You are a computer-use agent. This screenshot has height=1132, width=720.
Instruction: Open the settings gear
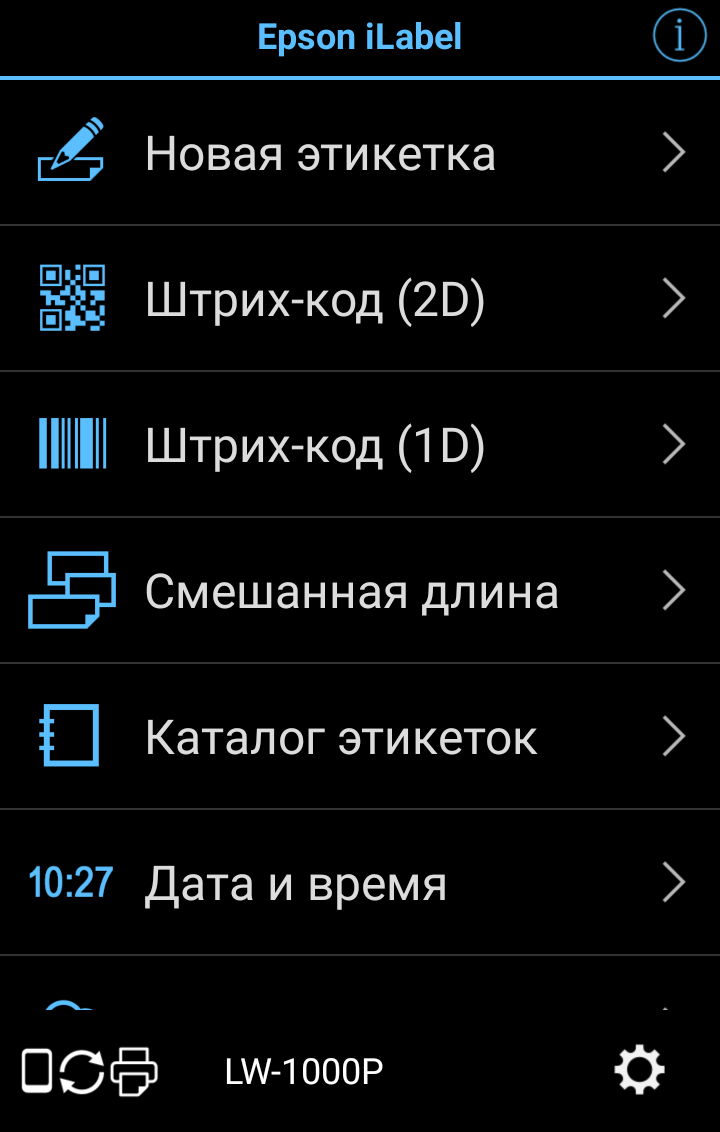[x=639, y=1071]
